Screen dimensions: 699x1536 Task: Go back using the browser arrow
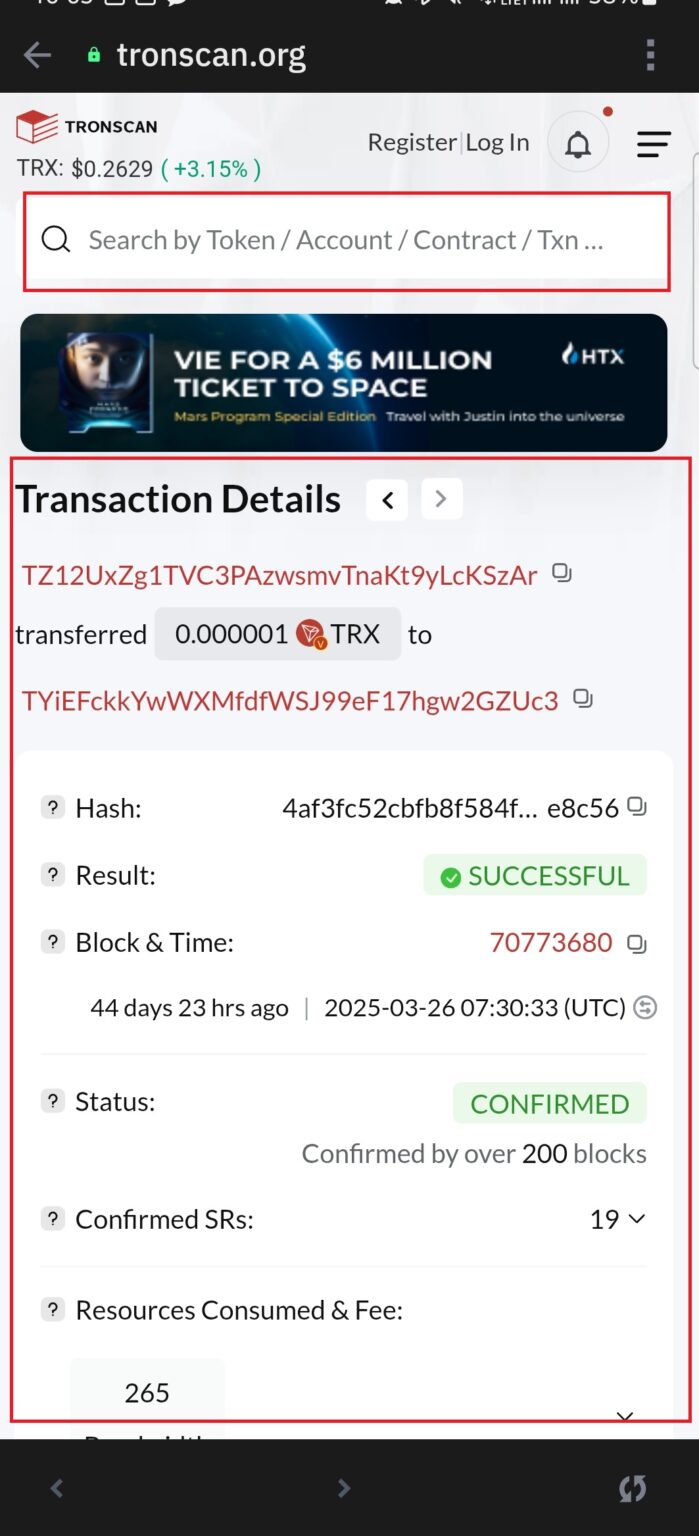pyautogui.click(x=37, y=55)
